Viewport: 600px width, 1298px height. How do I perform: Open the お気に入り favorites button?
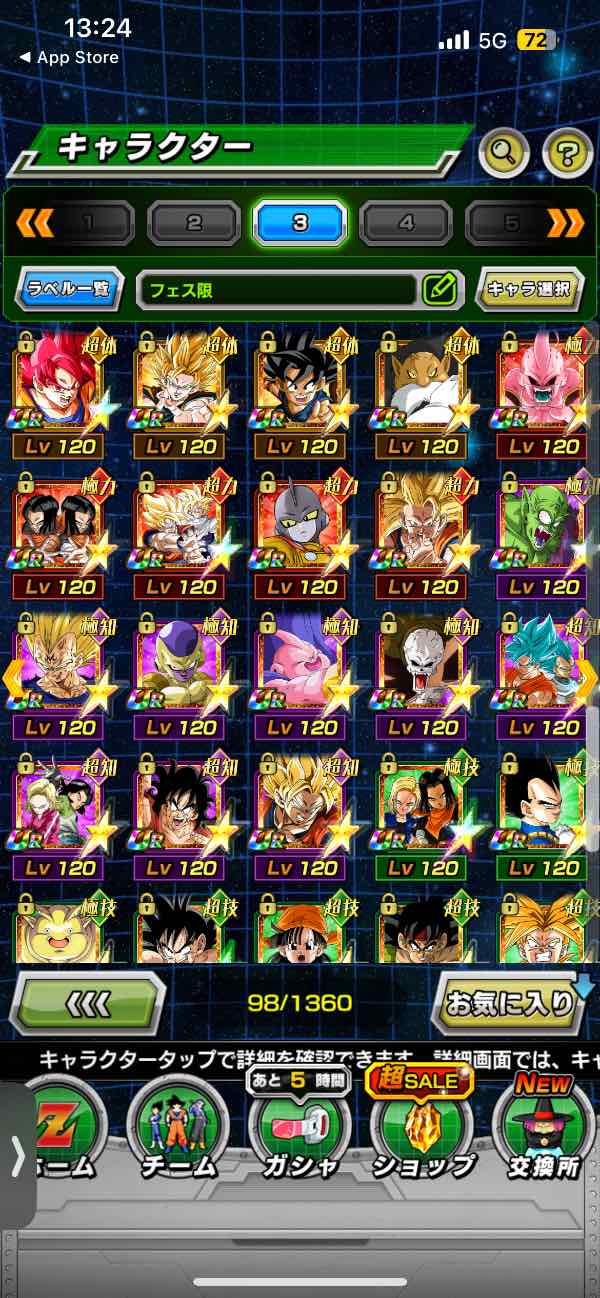[x=512, y=1003]
